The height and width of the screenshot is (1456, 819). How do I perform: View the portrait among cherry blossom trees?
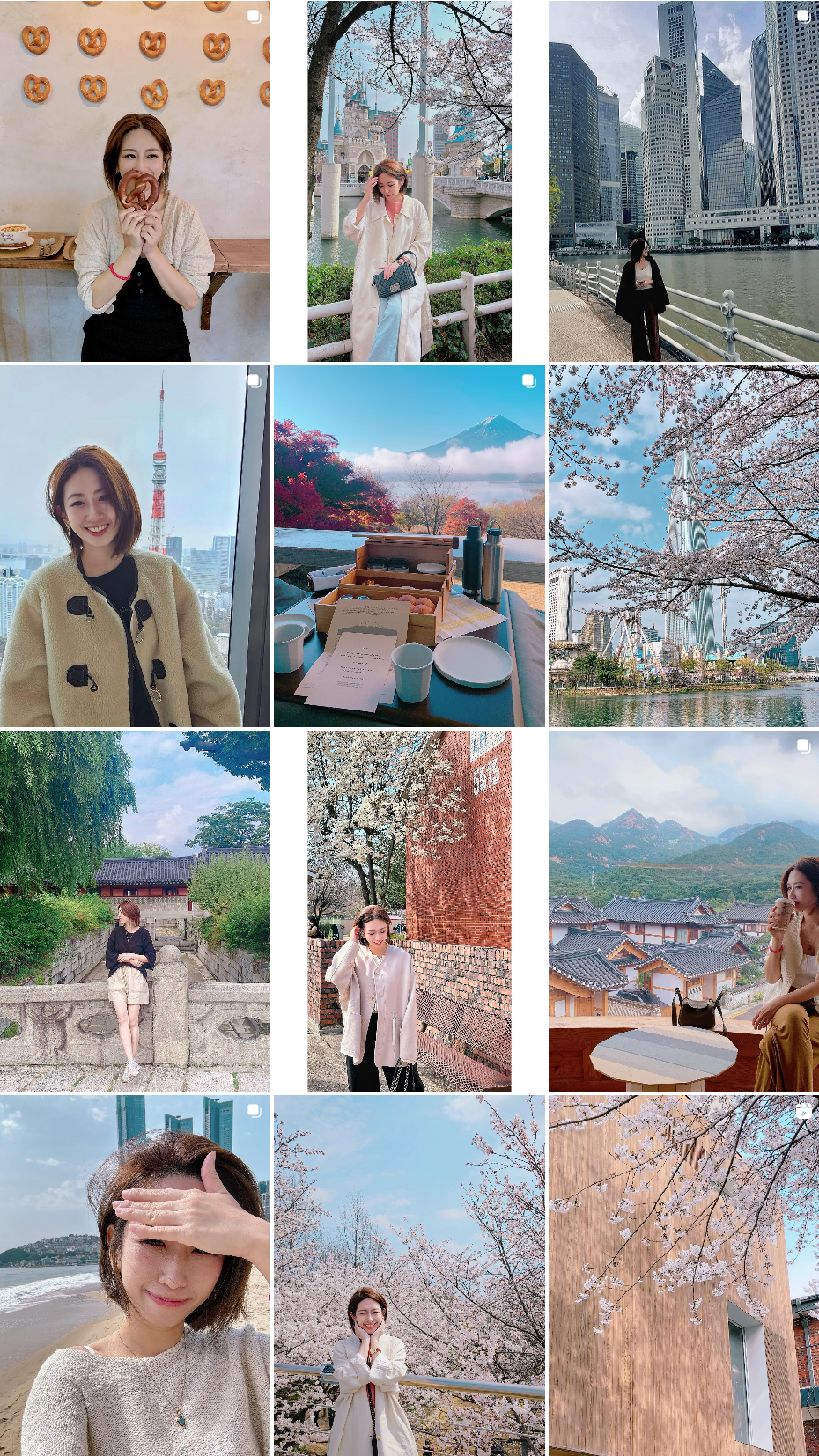tap(409, 1276)
